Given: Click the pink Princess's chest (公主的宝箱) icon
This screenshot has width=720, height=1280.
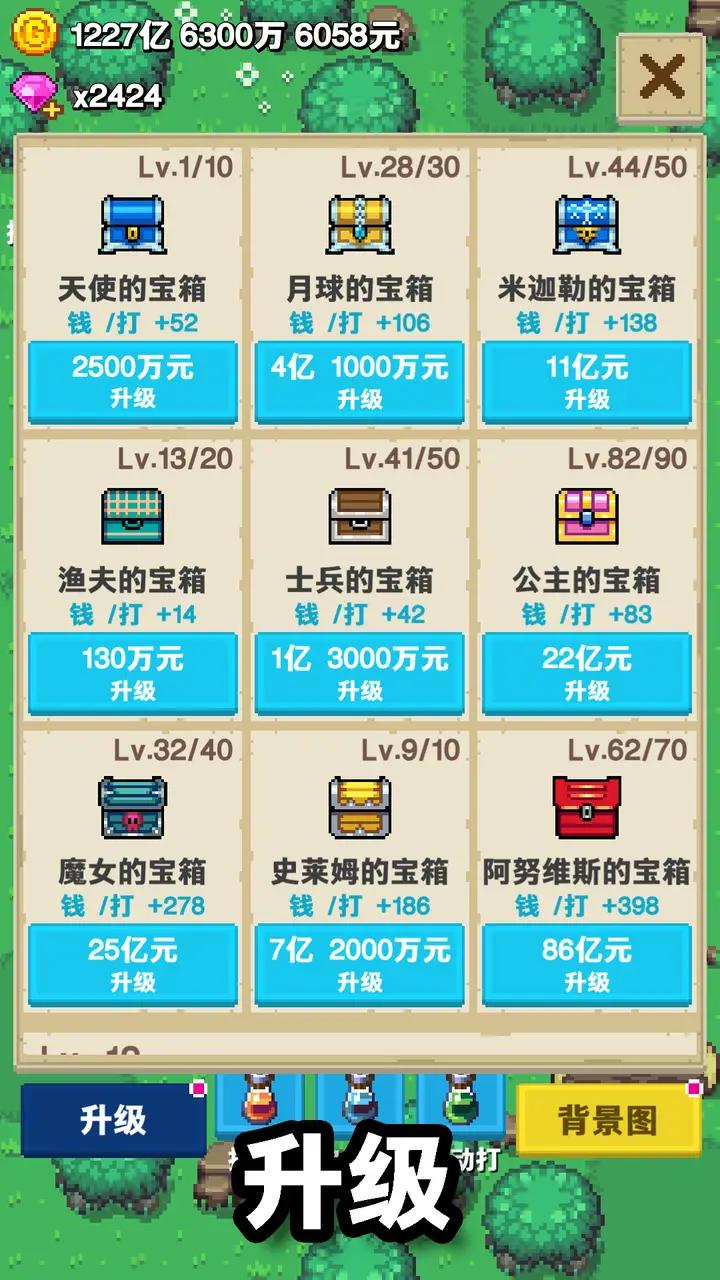Looking at the screenshot, I should coord(585,517).
